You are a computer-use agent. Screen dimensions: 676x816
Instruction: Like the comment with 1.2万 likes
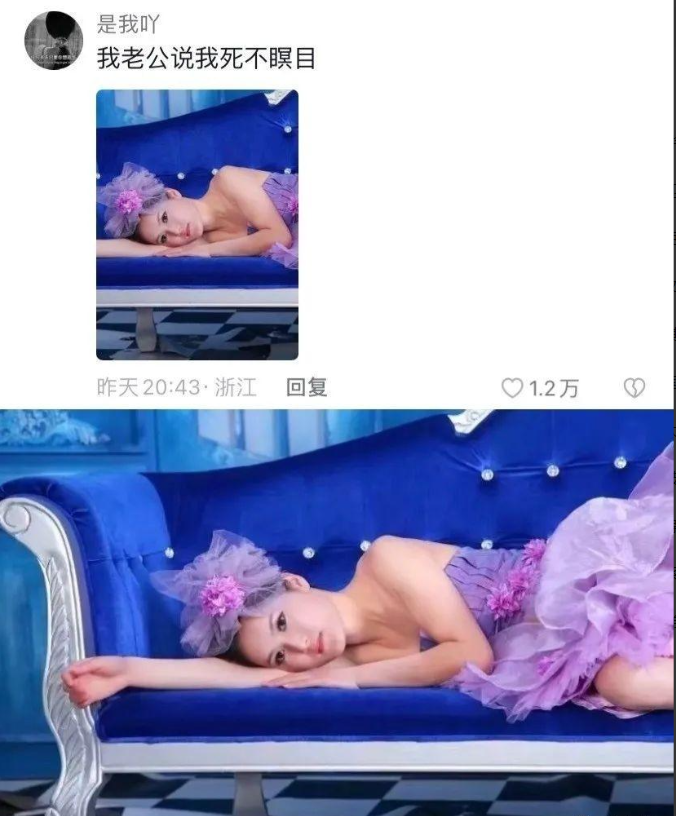513,388
